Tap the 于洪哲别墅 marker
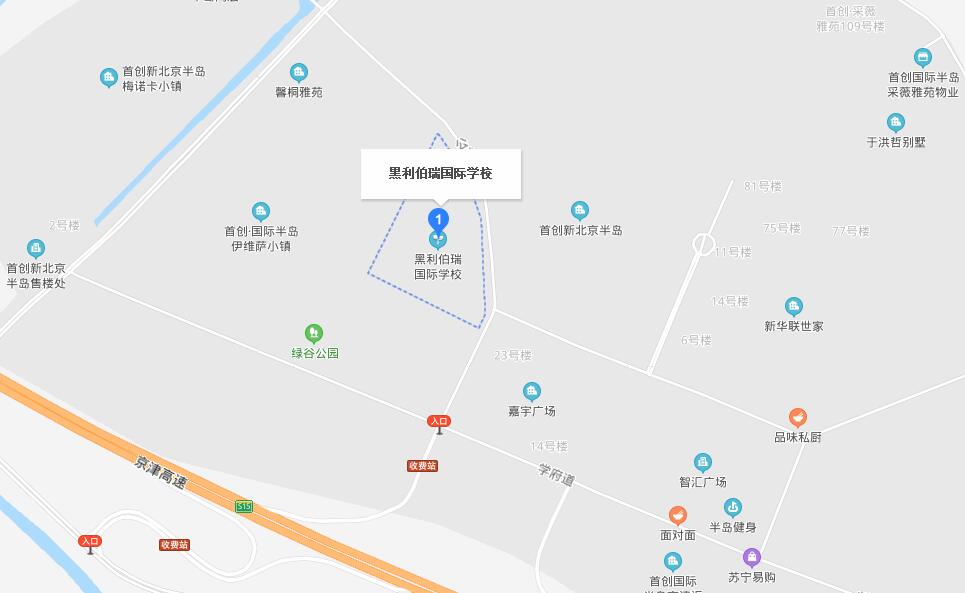The image size is (965, 593). [x=896, y=122]
